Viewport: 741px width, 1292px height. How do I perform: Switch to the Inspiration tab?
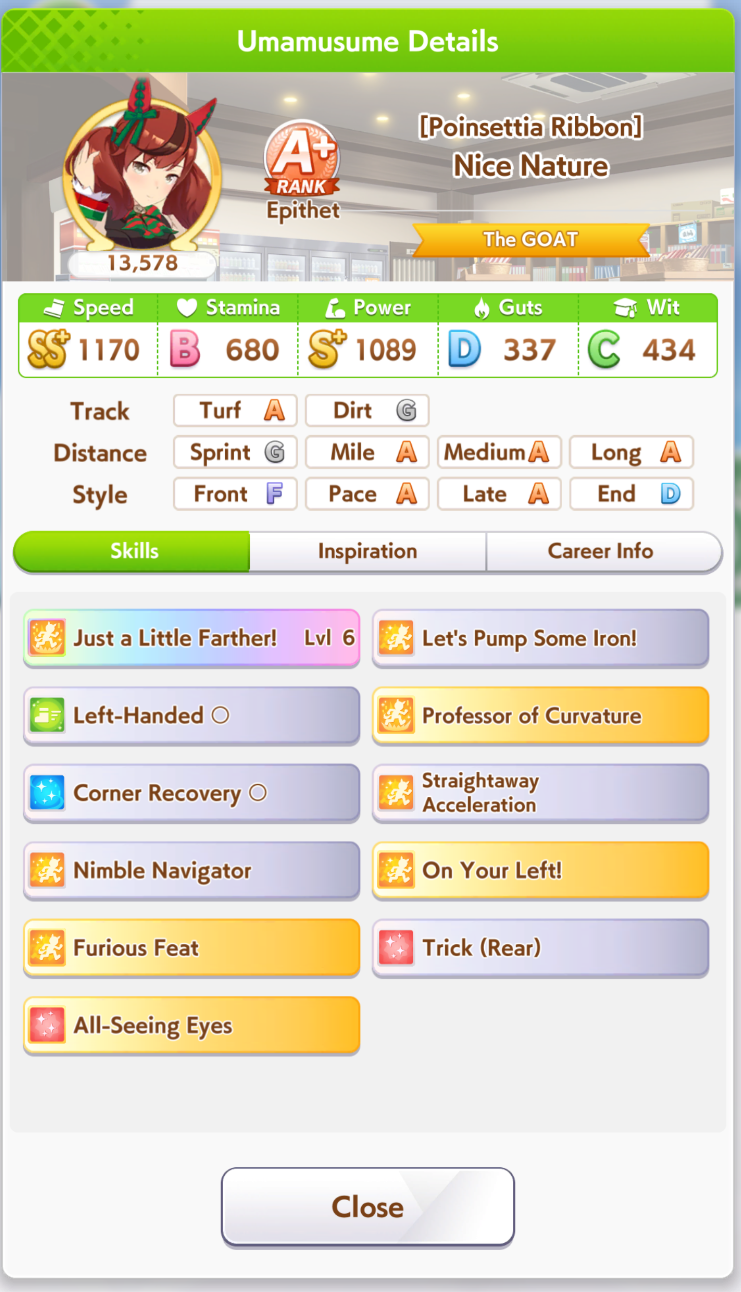coord(367,551)
